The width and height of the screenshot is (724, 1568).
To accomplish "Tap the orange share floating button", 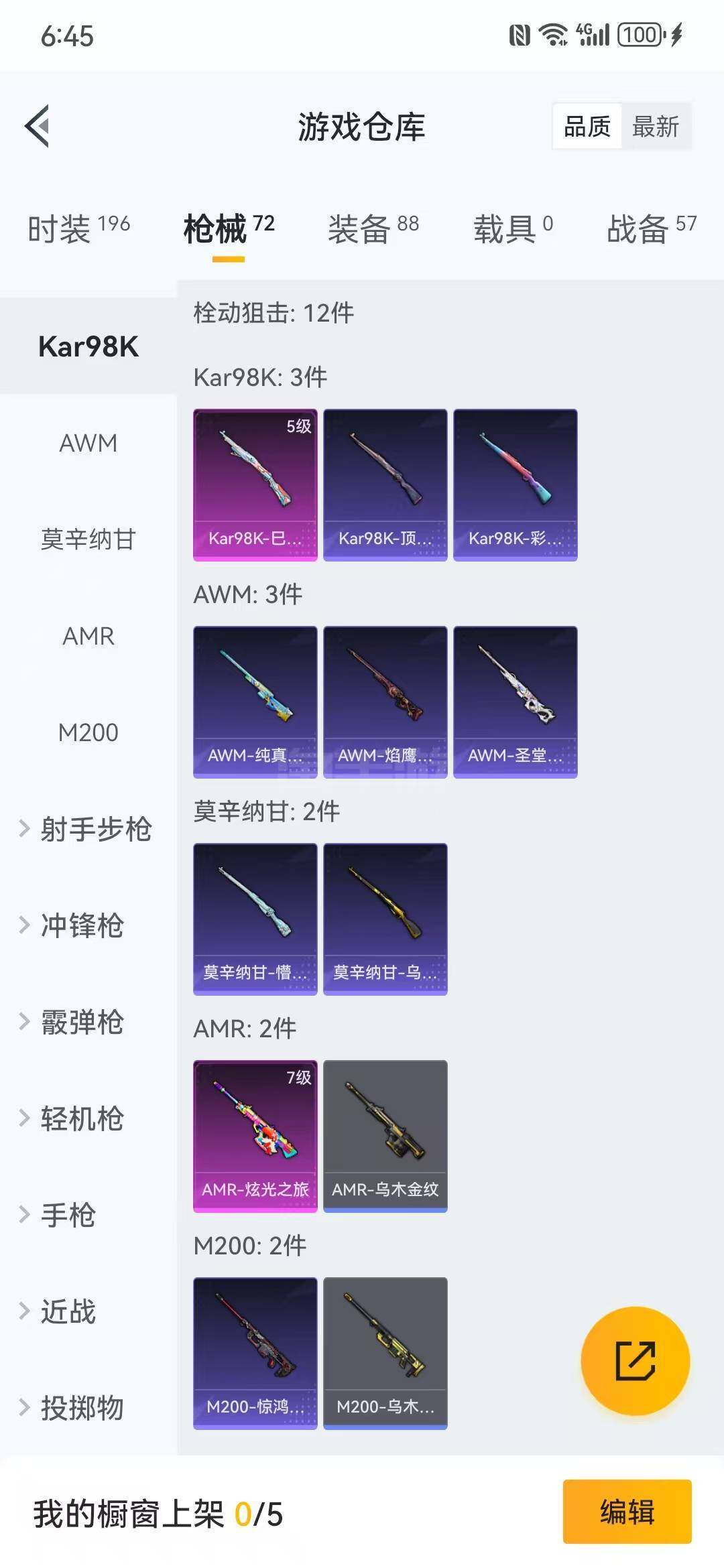I will point(635,1361).
